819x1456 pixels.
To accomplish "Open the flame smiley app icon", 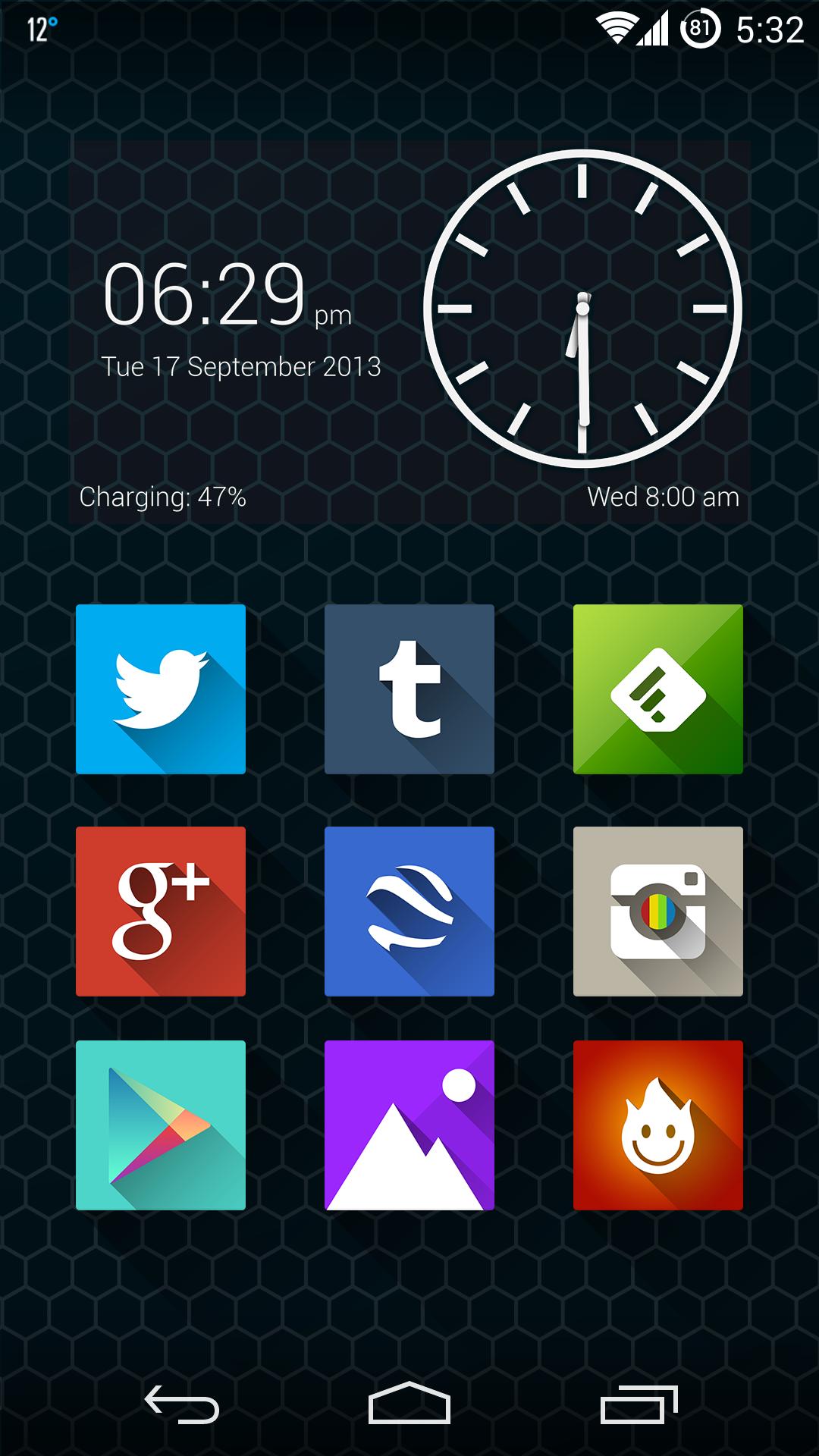I will pyautogui.click(x=658, y=1125).
